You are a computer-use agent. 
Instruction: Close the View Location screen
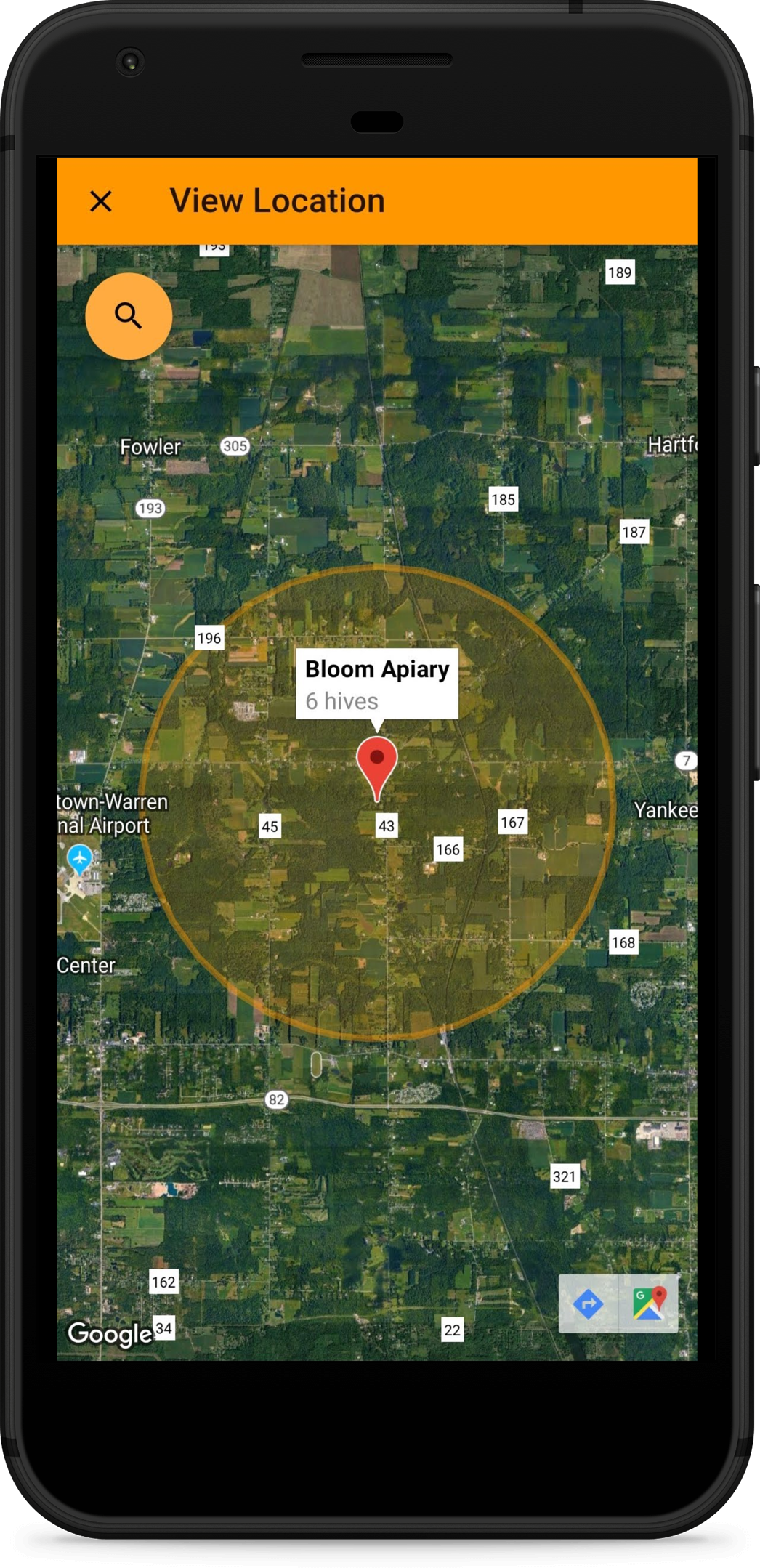click(101, 201)
